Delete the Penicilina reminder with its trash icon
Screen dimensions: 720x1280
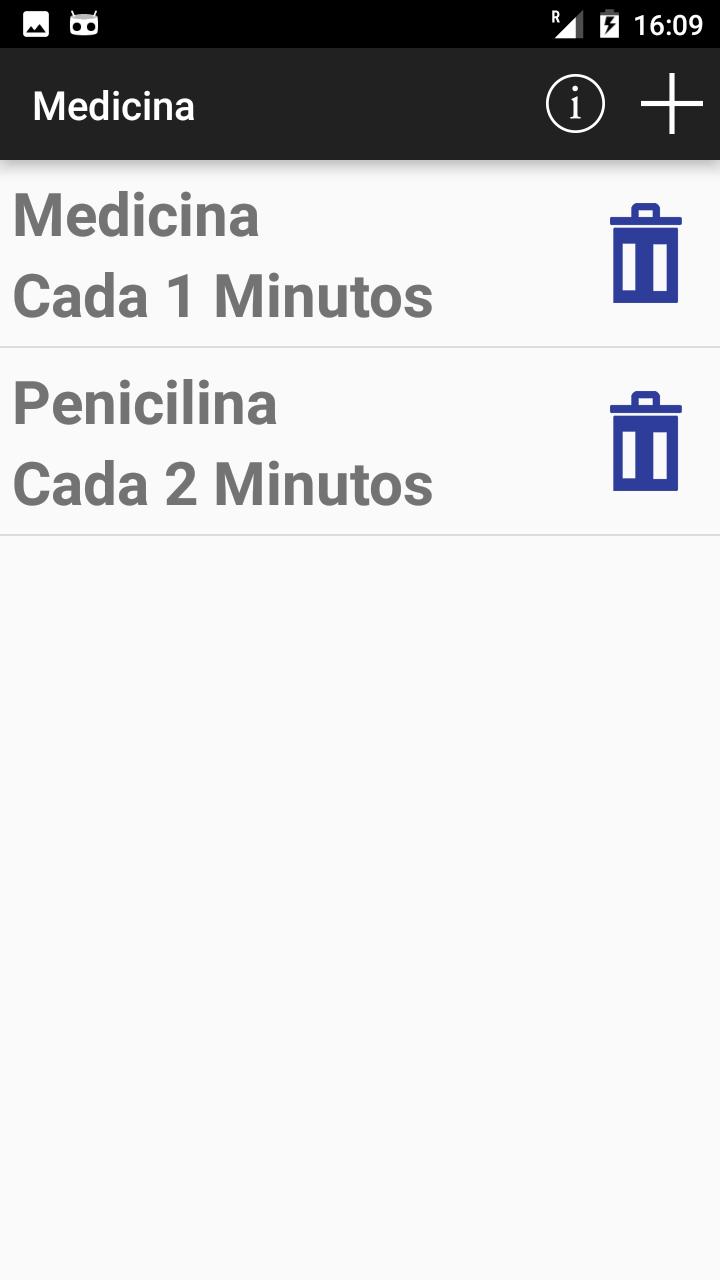point(646,442)
